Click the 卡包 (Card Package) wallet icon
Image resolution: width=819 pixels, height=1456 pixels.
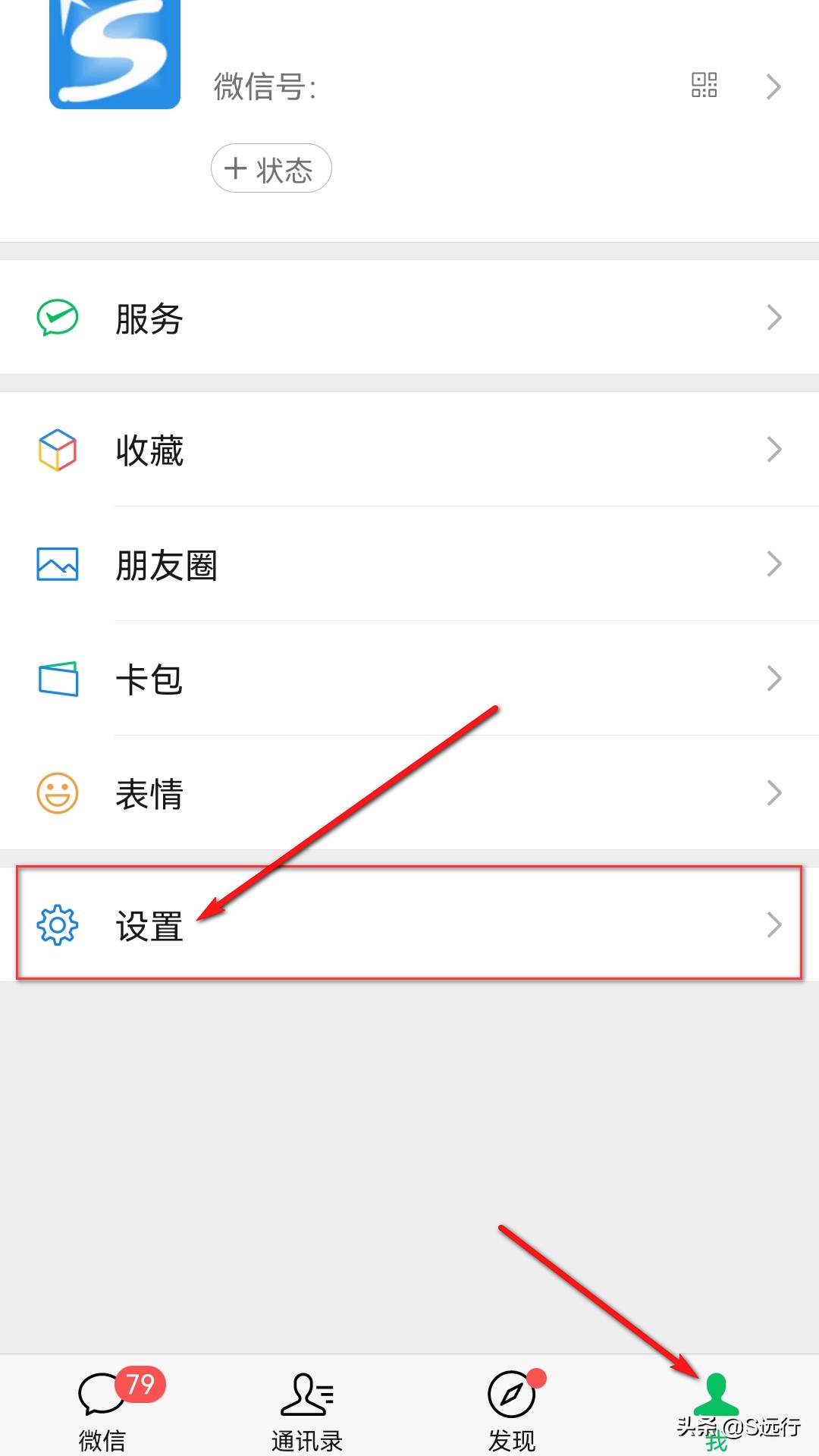57,679
